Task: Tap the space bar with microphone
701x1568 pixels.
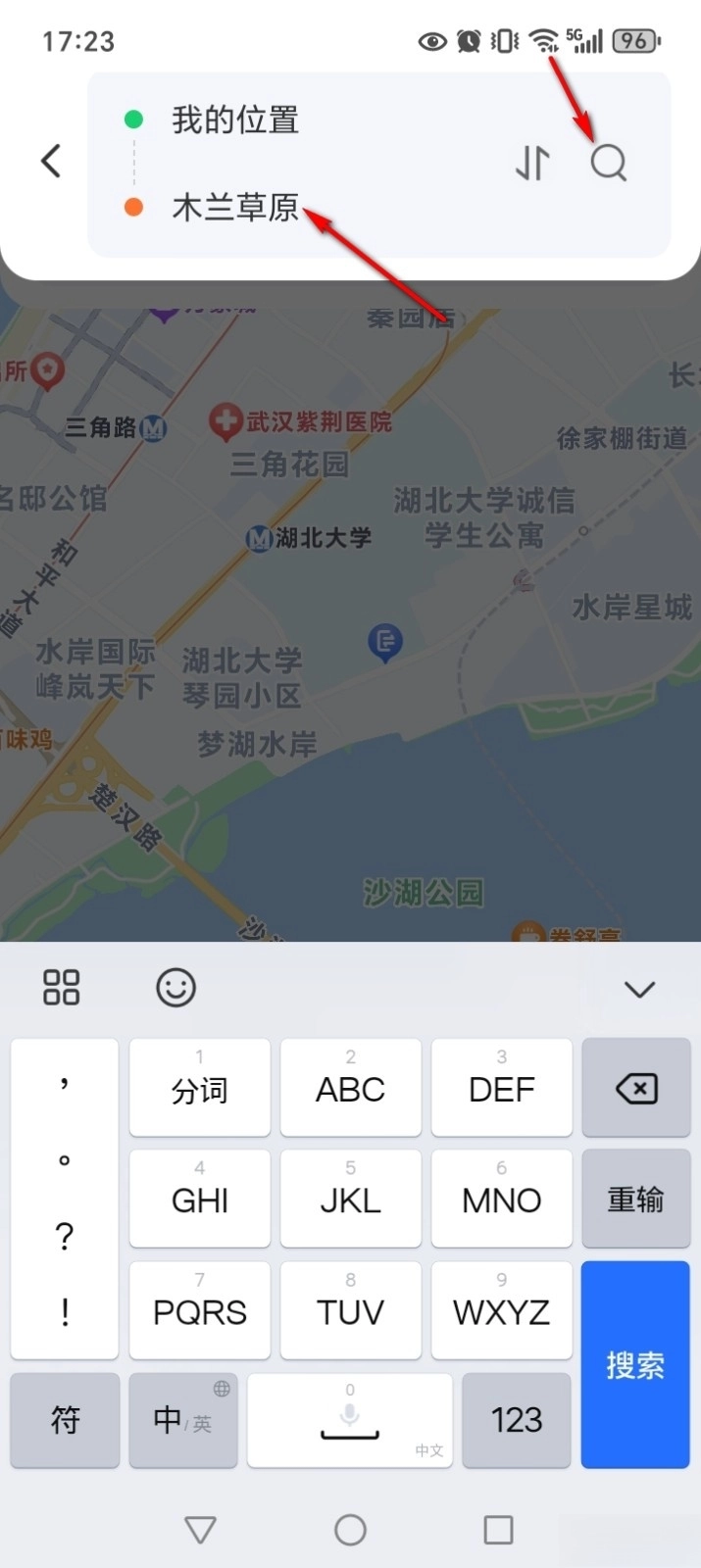Action: pos(350,1420)
